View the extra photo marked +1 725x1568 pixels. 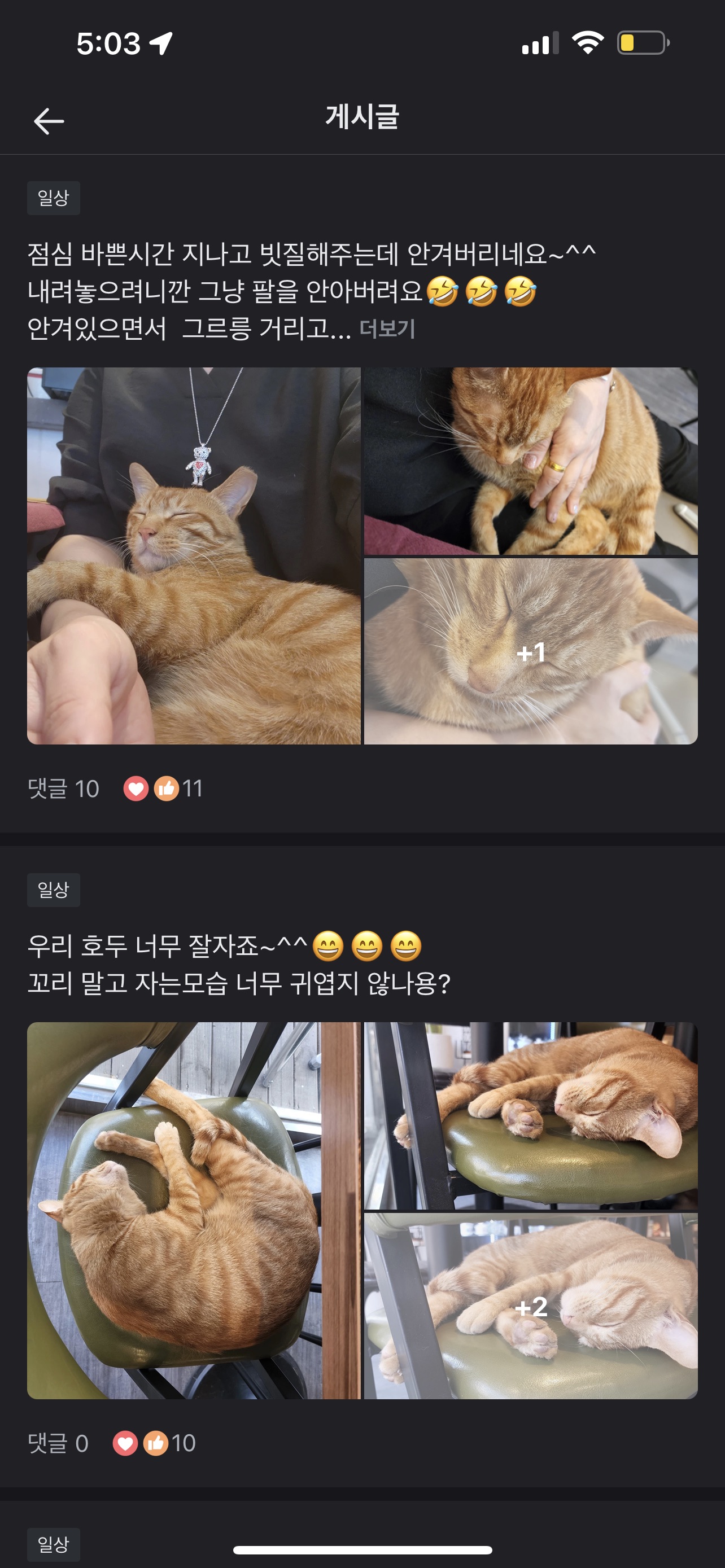click(x=530, y=651)
